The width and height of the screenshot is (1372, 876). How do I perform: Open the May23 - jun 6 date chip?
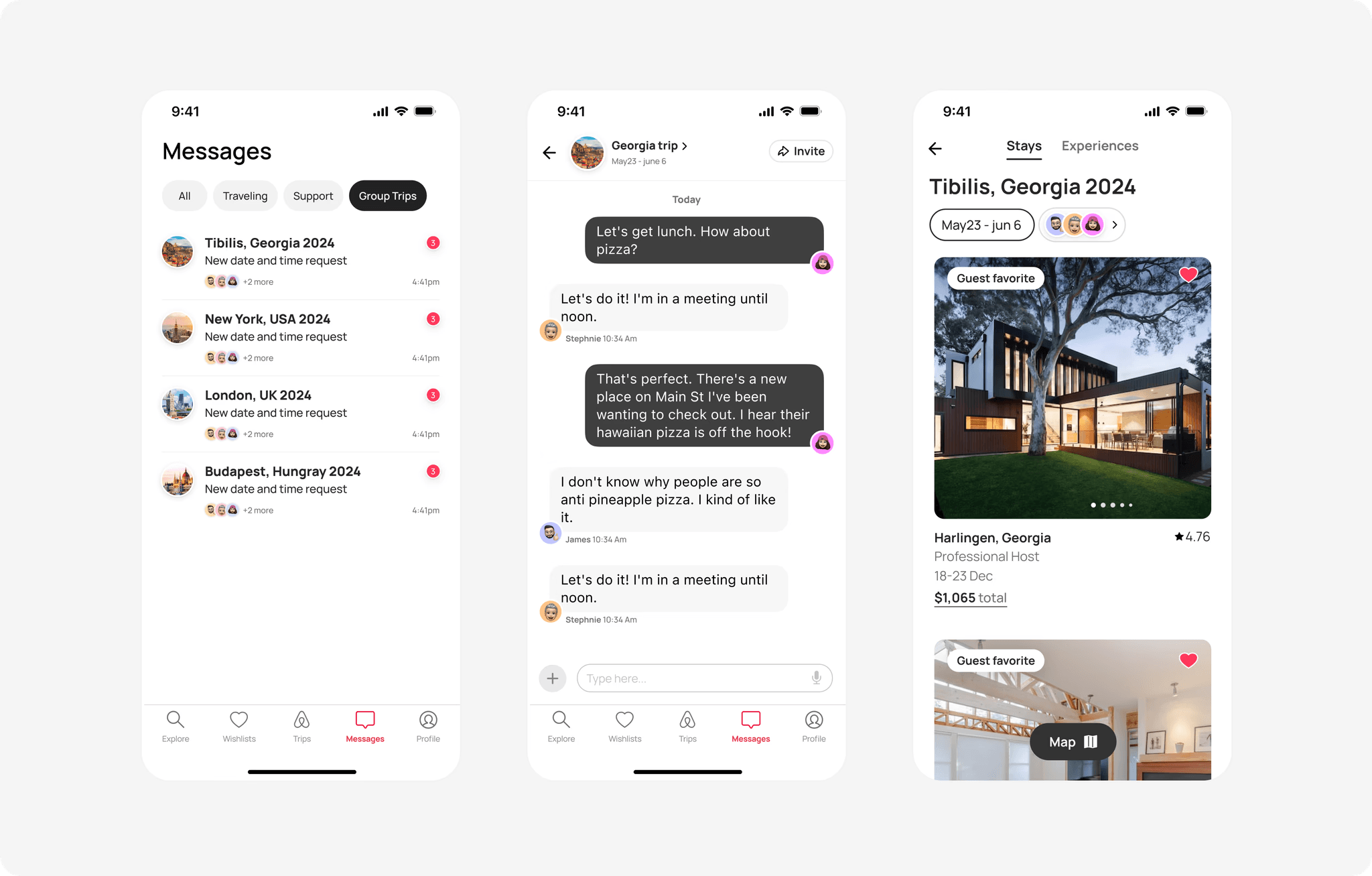coord(981,225)
